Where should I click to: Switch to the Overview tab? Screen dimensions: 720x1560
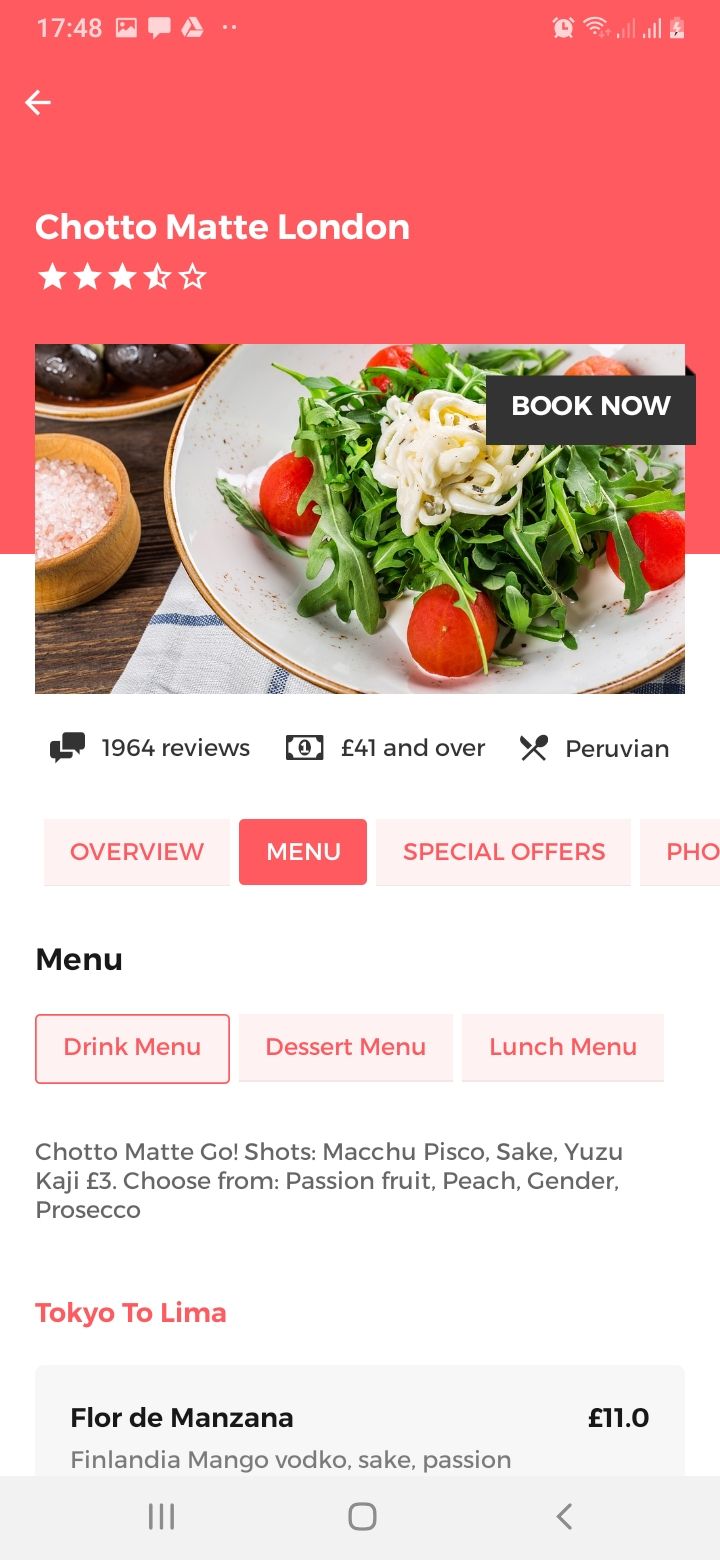click(x=137, y=852)
